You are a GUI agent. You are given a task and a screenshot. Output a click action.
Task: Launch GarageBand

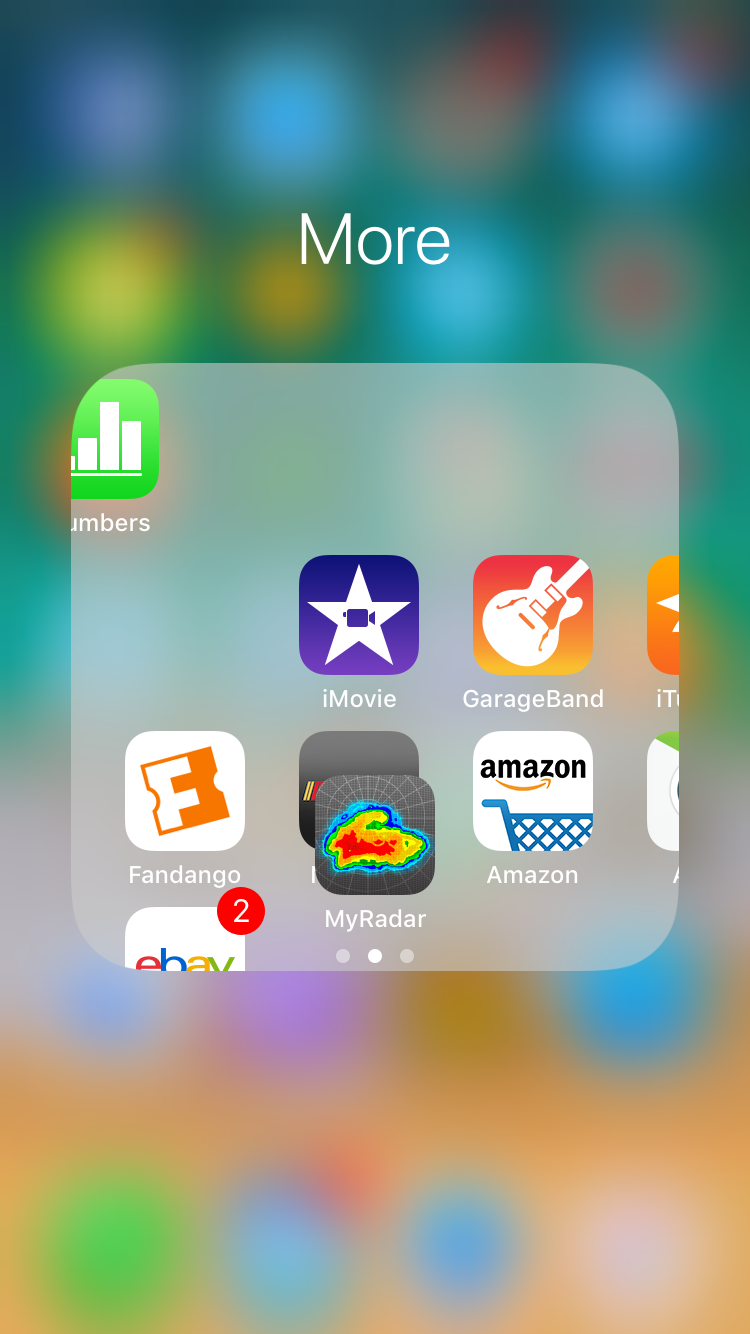click(533, 615)
